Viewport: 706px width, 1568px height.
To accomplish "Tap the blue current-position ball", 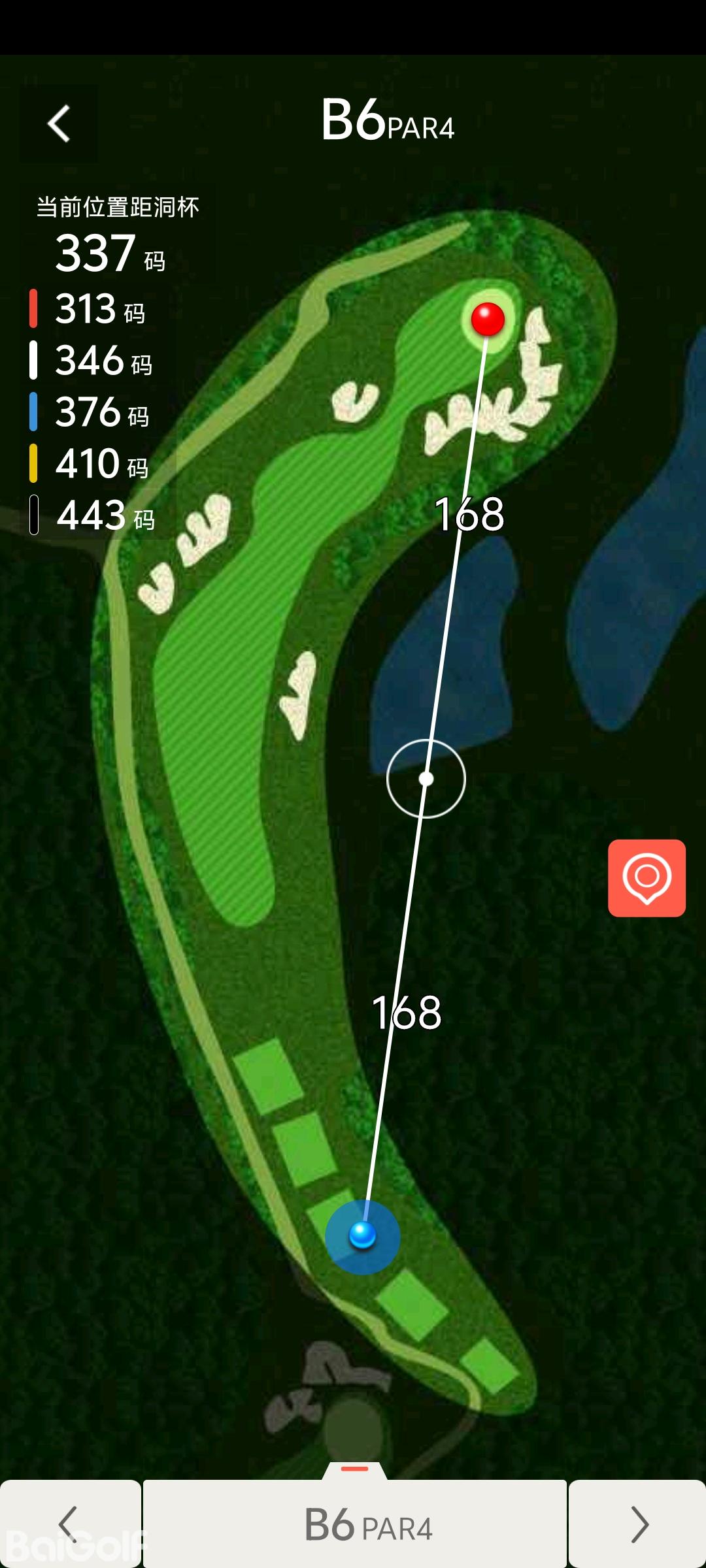I will pos(363,1235).
